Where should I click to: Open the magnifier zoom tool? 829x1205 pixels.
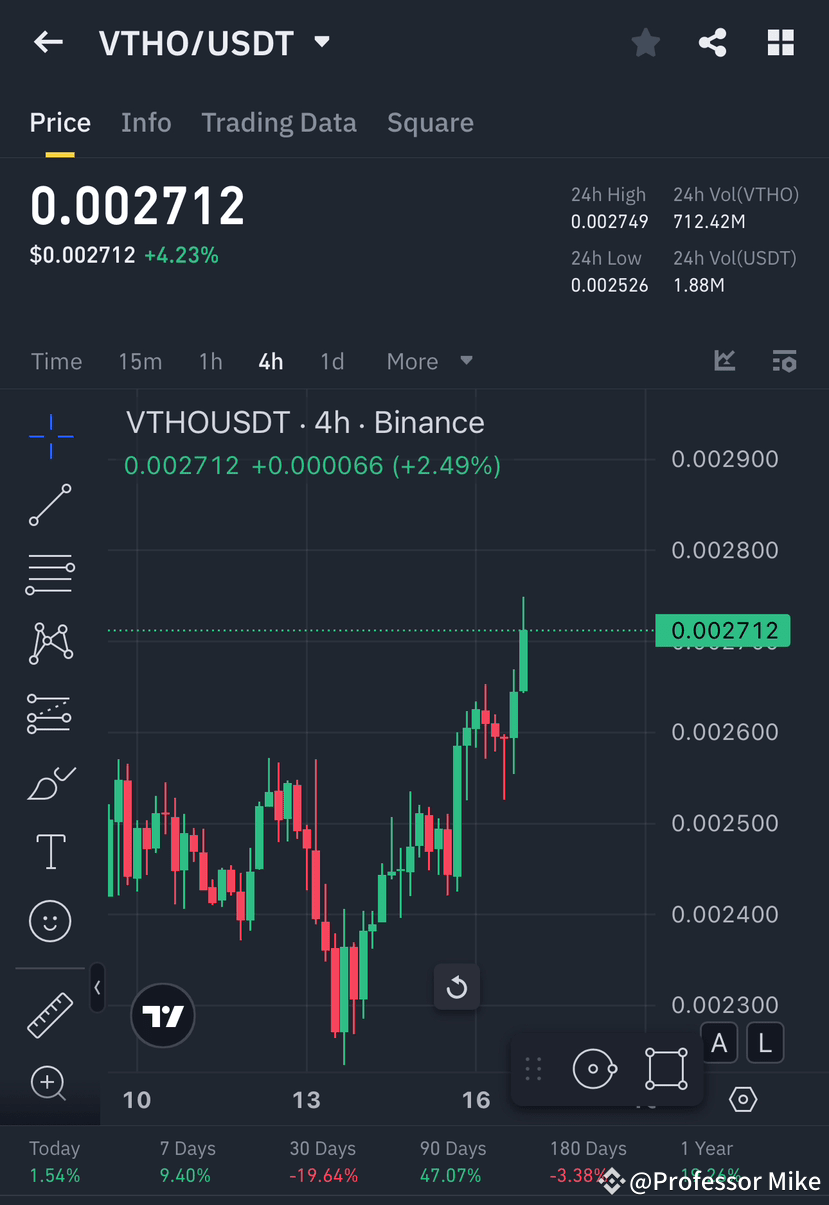click(x=50, y=1083)
